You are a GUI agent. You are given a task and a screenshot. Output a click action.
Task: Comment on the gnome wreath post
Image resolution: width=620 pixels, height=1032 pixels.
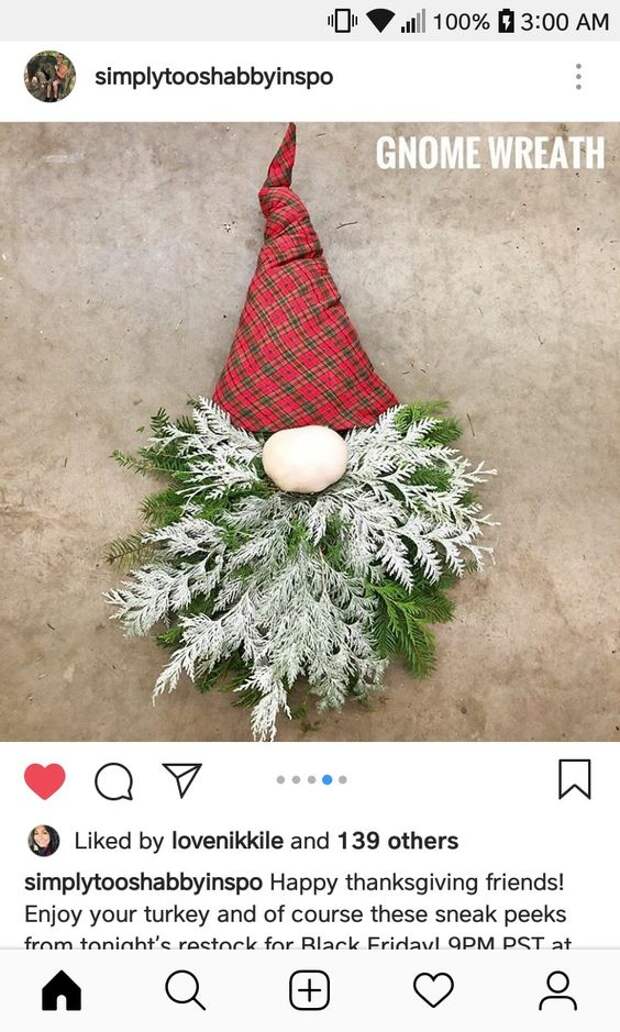tap(113, 781)
